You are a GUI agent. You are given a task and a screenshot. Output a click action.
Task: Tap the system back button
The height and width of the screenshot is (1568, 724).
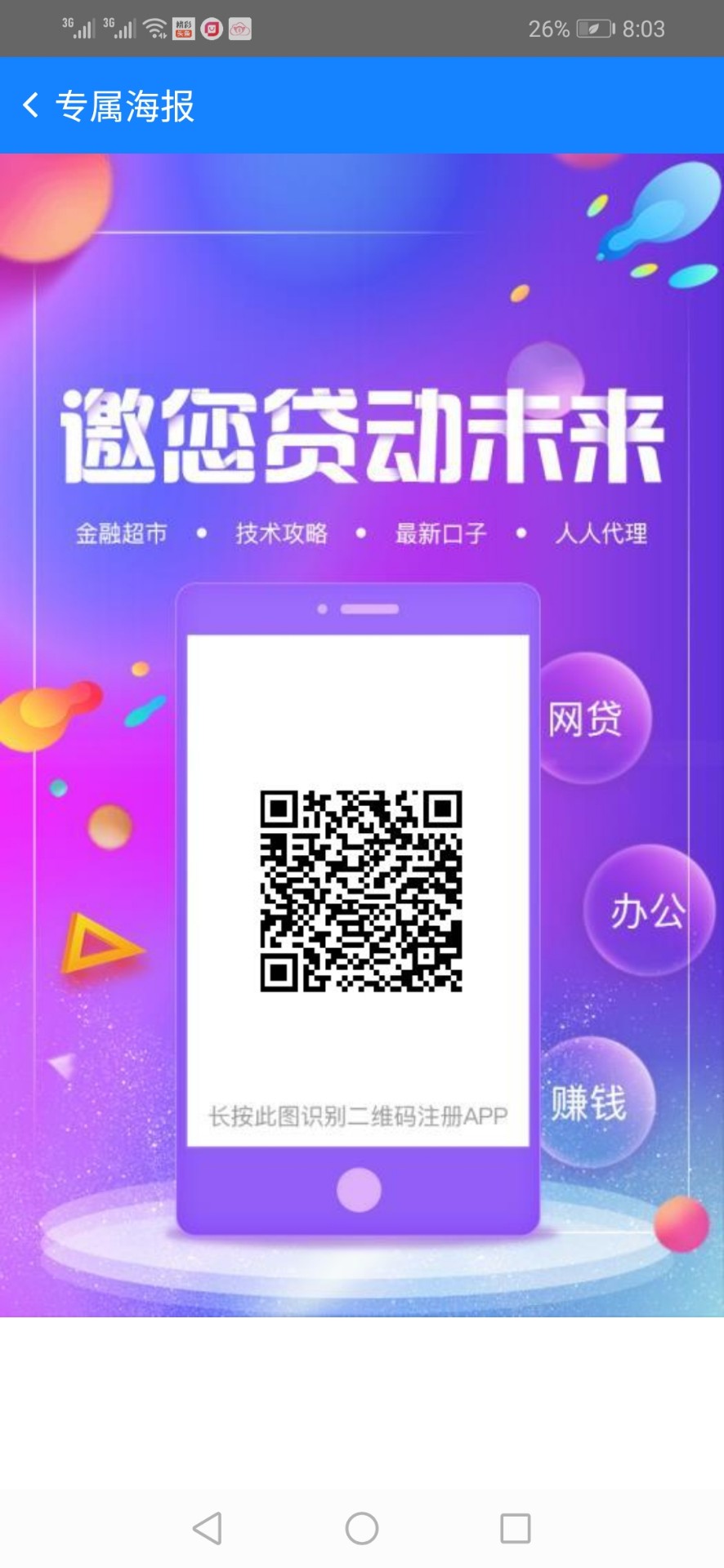[x=208, y=1528]
